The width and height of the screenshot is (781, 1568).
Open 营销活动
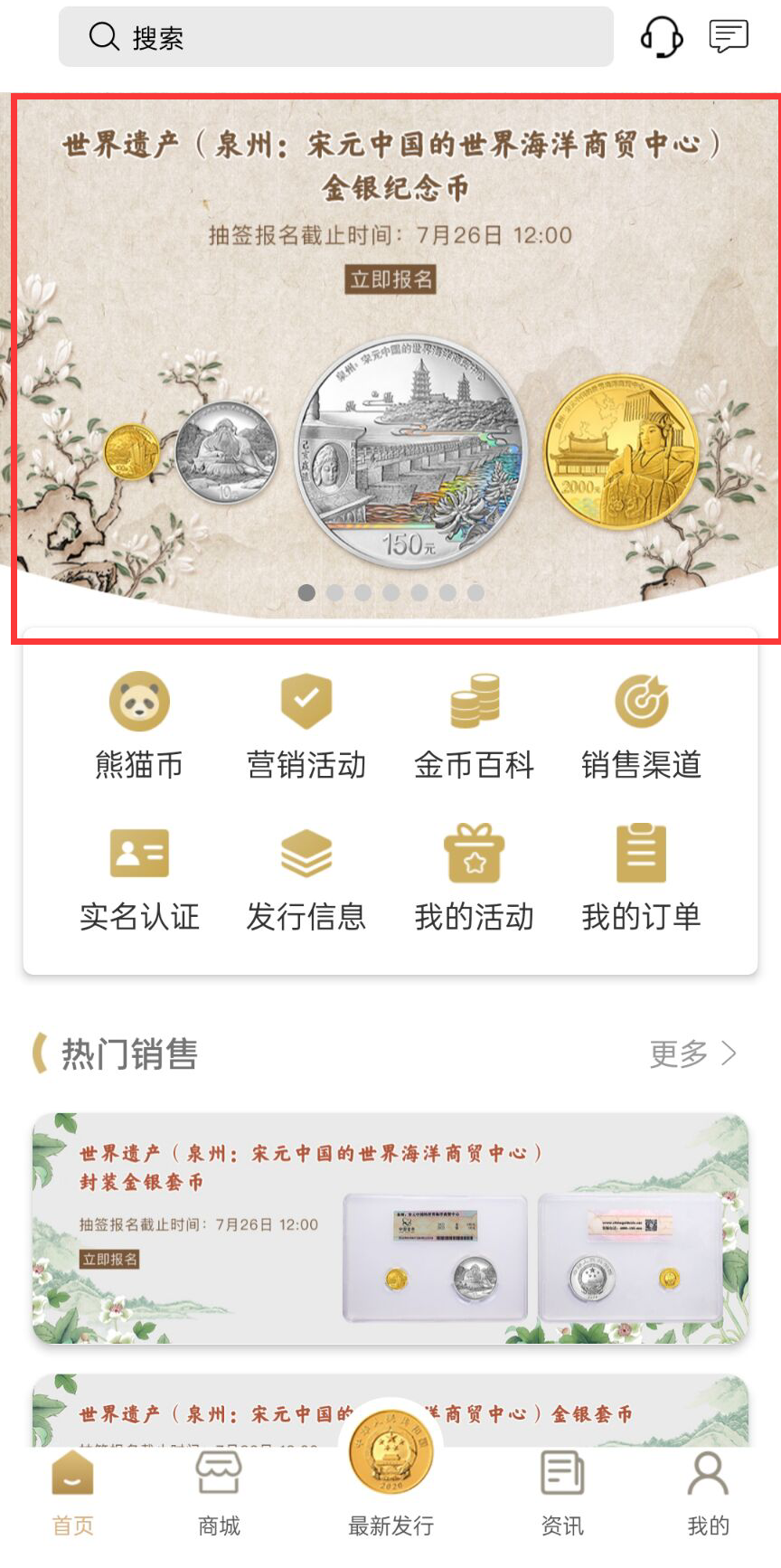click(x=306, y=725)
